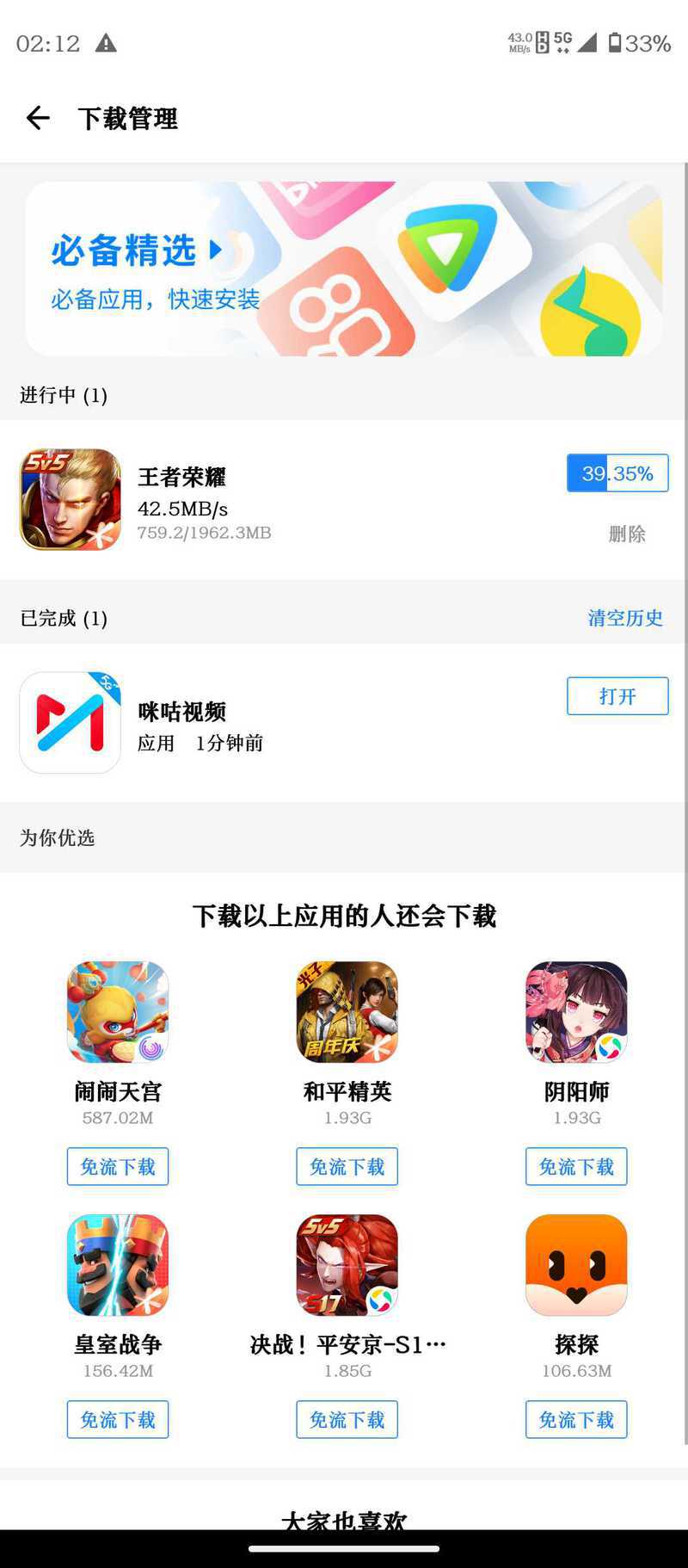The height and width of the screenshot is (1568, 688).
Task: Pause 王者荣耀 download at 39.35%
Action: pos(617,473)
